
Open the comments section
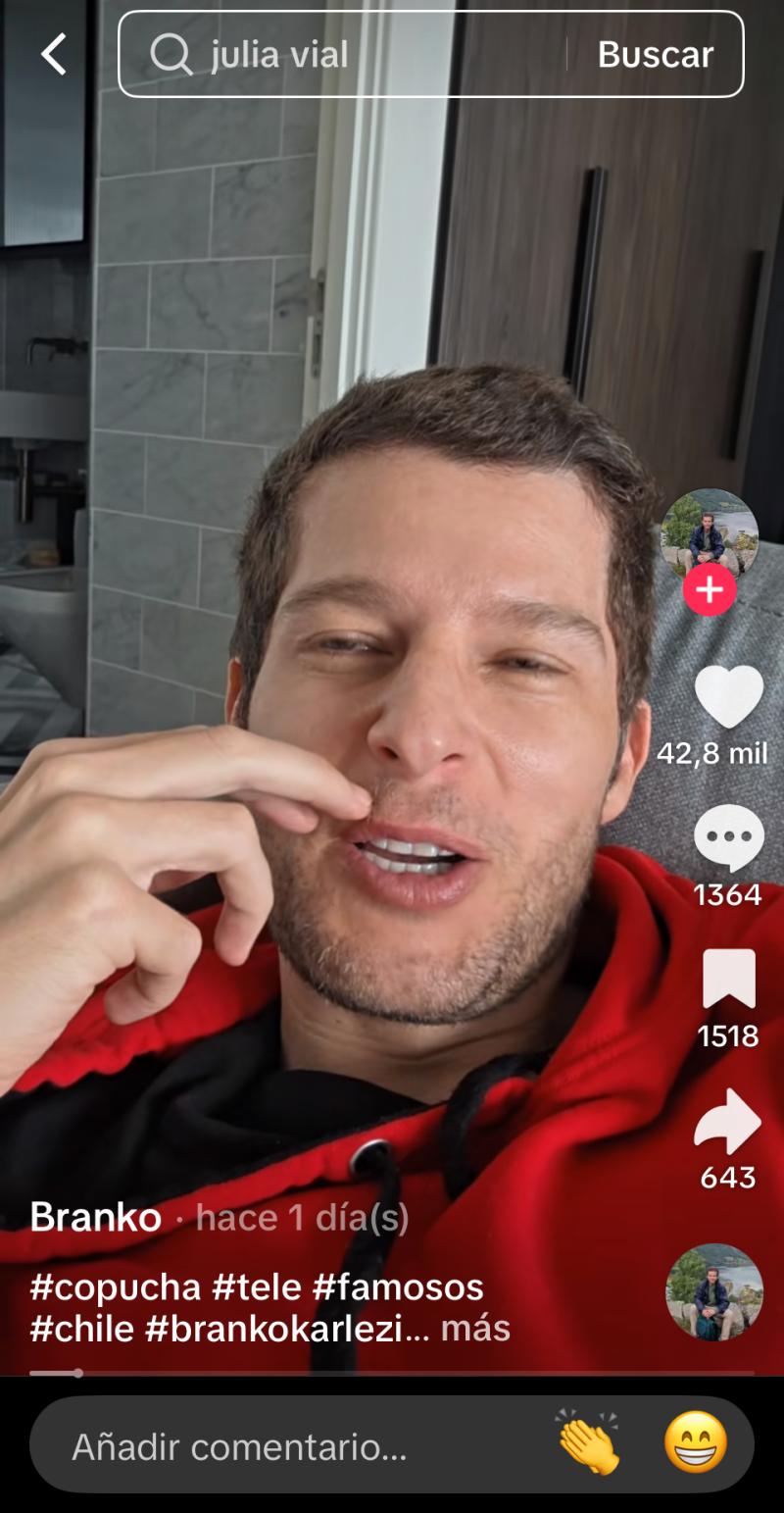(x=728, y=838)
